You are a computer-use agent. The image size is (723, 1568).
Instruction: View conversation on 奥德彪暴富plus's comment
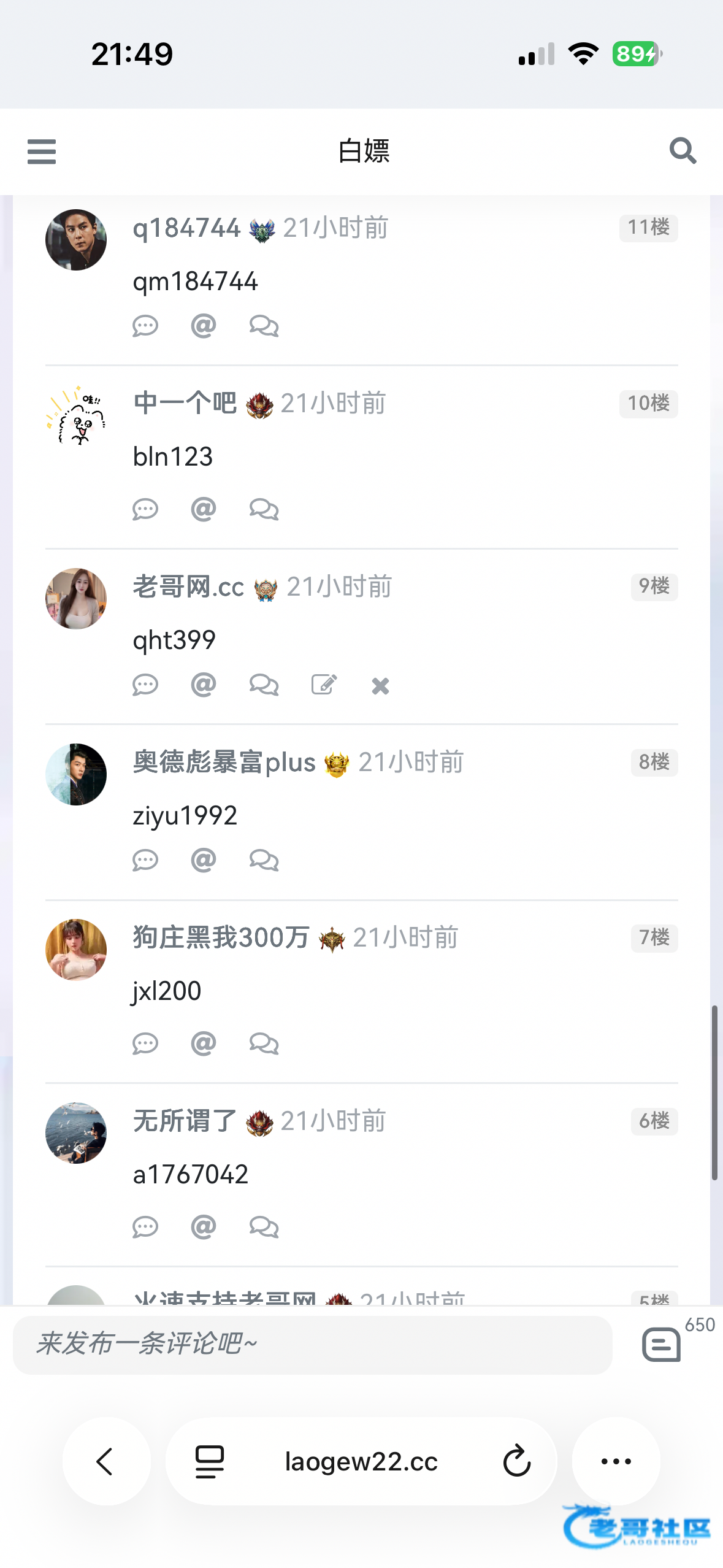264,861
